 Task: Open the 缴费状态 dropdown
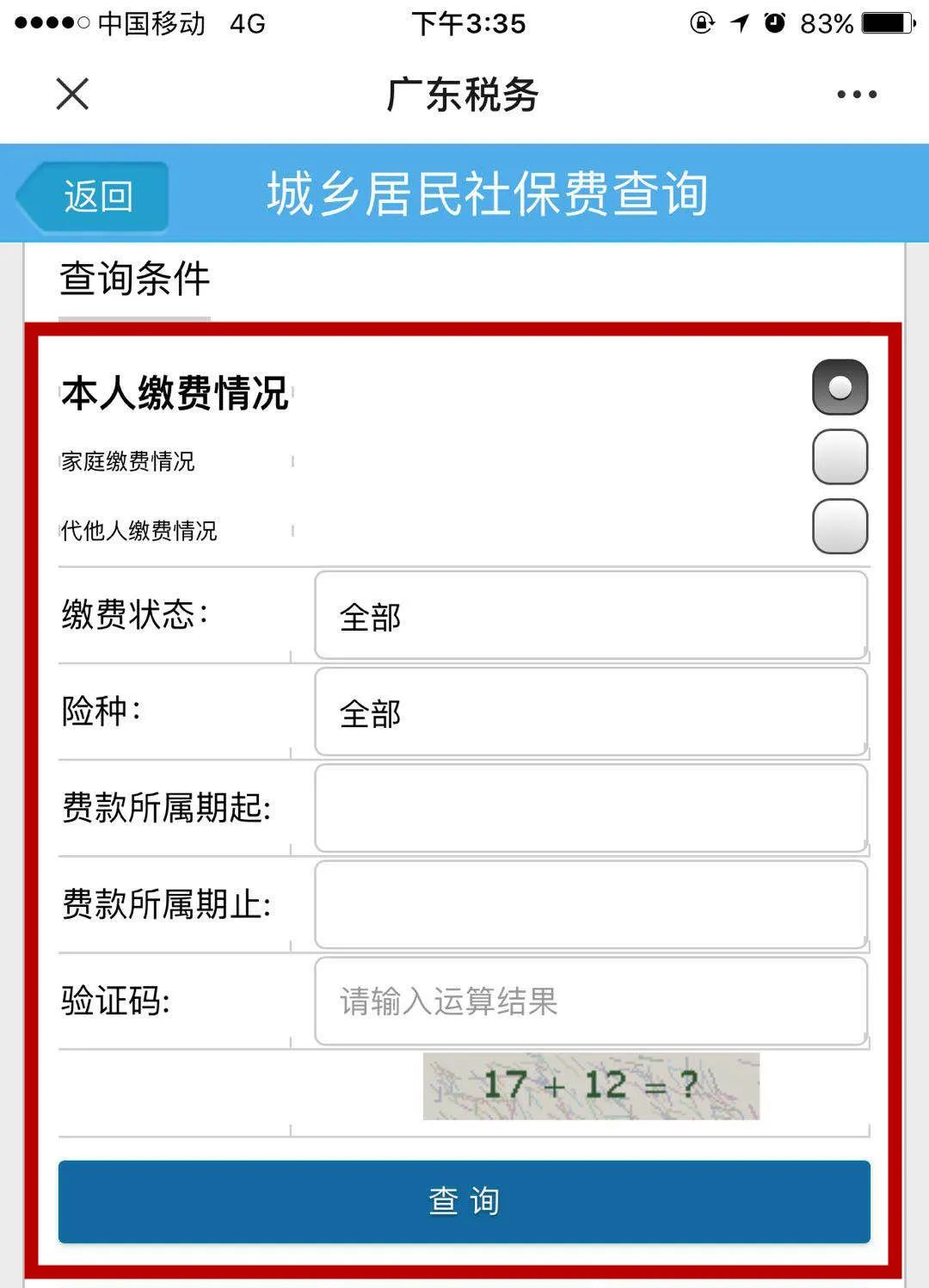point(590,616)
